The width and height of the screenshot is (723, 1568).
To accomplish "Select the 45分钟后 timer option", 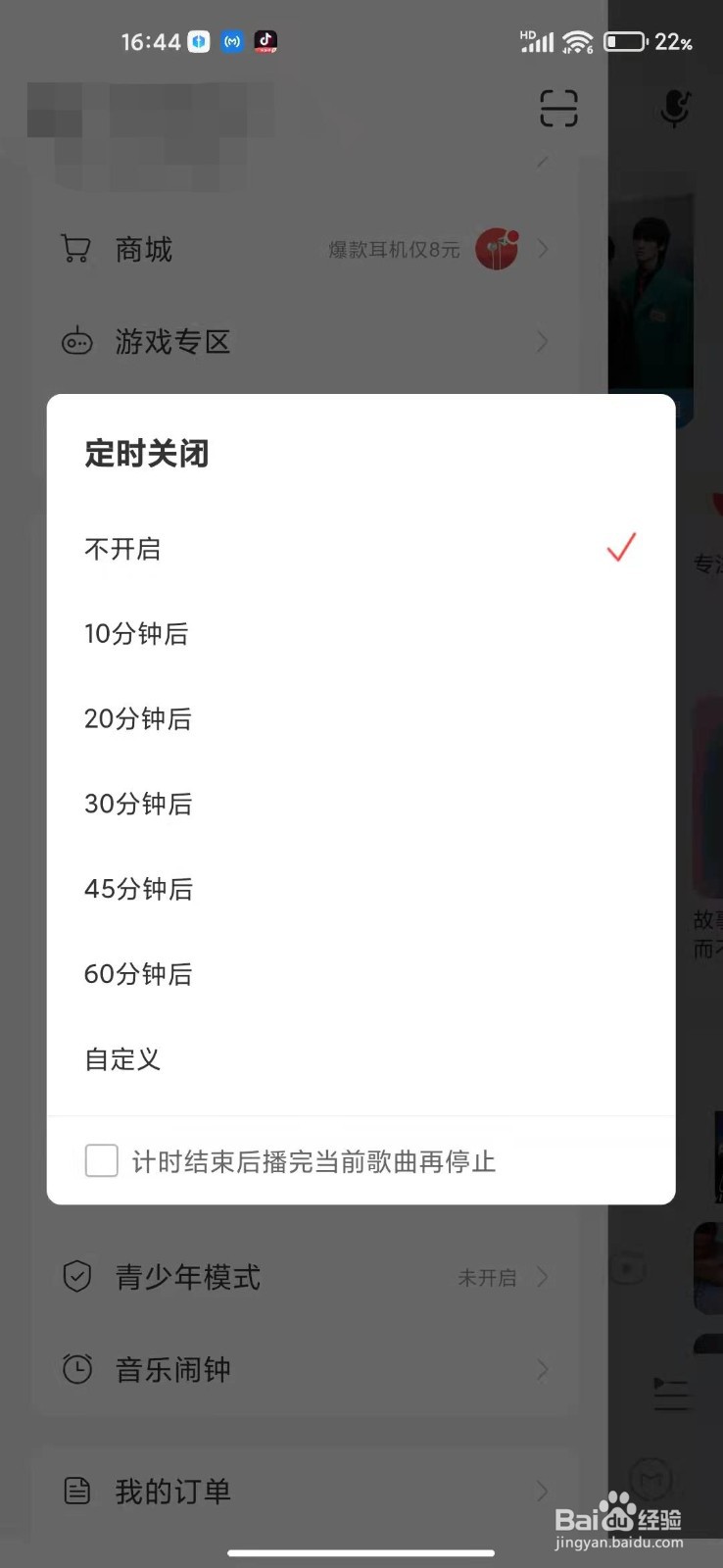I will pyautogui.click(x=137, y=889).
